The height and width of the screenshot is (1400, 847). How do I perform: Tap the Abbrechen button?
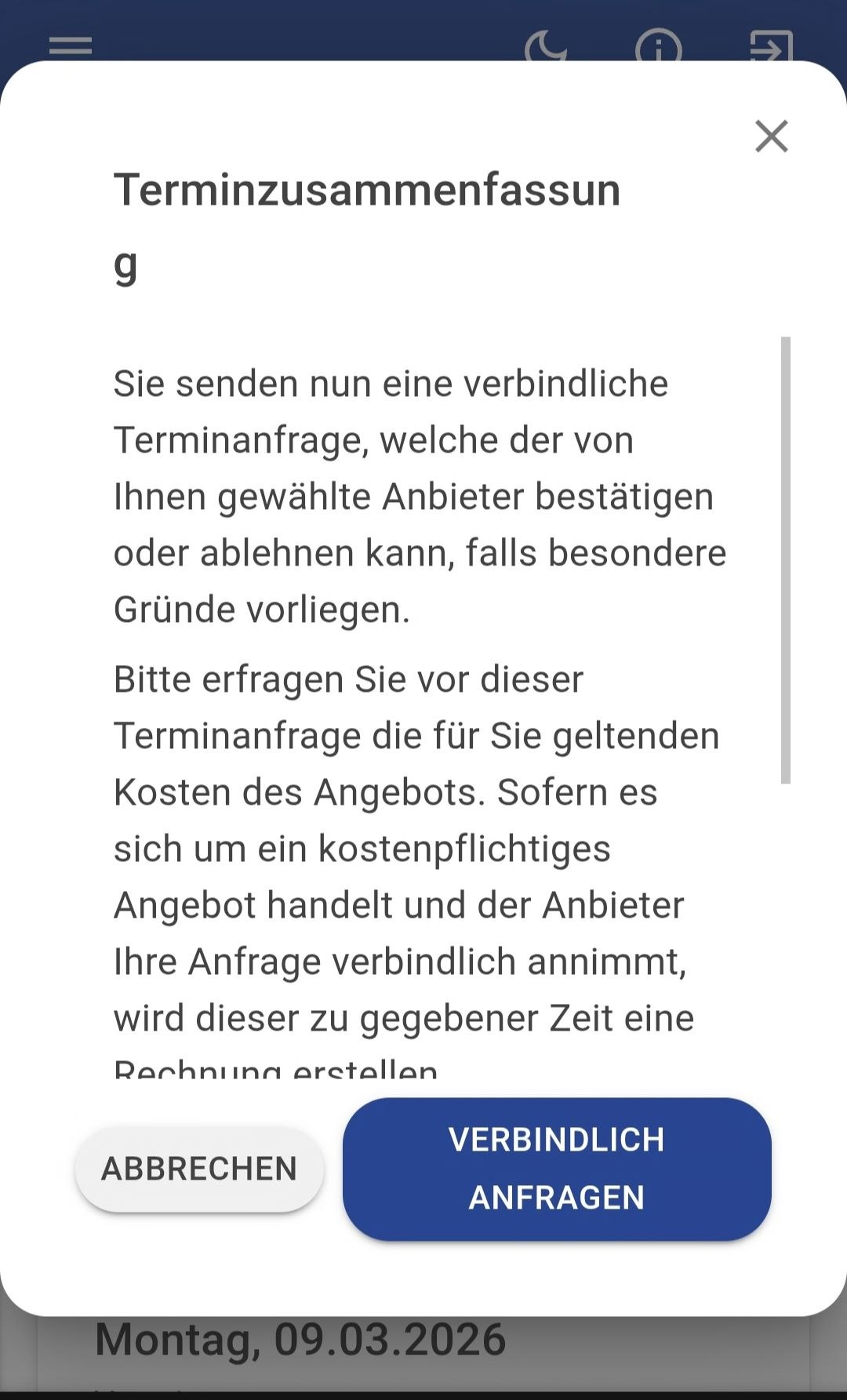tap(199, 1169)
